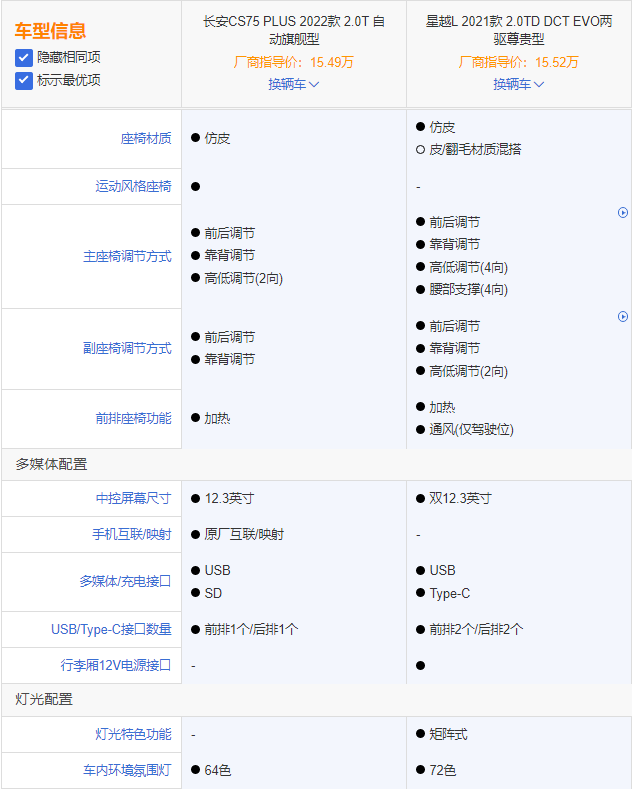
Task: Open the 手机互联/映射 parameter link
Action: [131, 534]
